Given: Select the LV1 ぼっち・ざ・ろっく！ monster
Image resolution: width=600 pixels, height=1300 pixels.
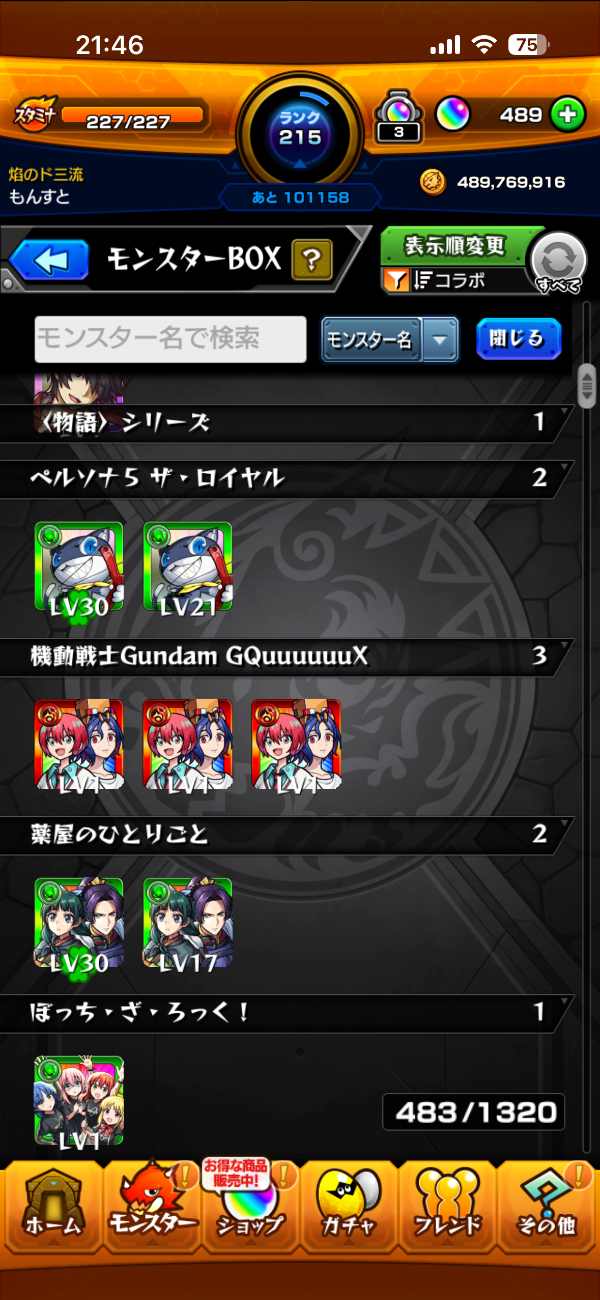Looking at the screenshot, I should pyautogui.click(x=79, y=1100).
